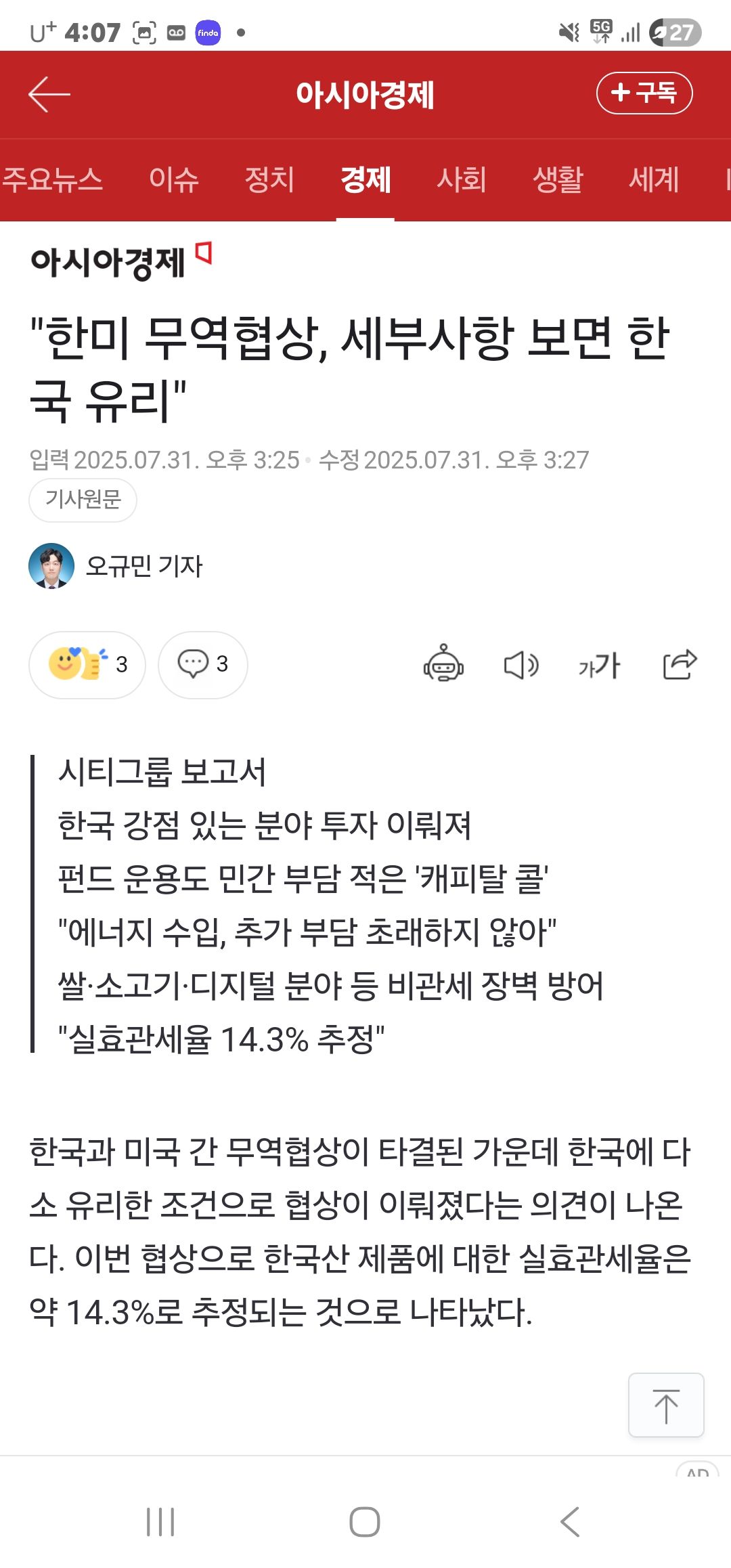
Task: Share this article
Action: tap(680, 663)
